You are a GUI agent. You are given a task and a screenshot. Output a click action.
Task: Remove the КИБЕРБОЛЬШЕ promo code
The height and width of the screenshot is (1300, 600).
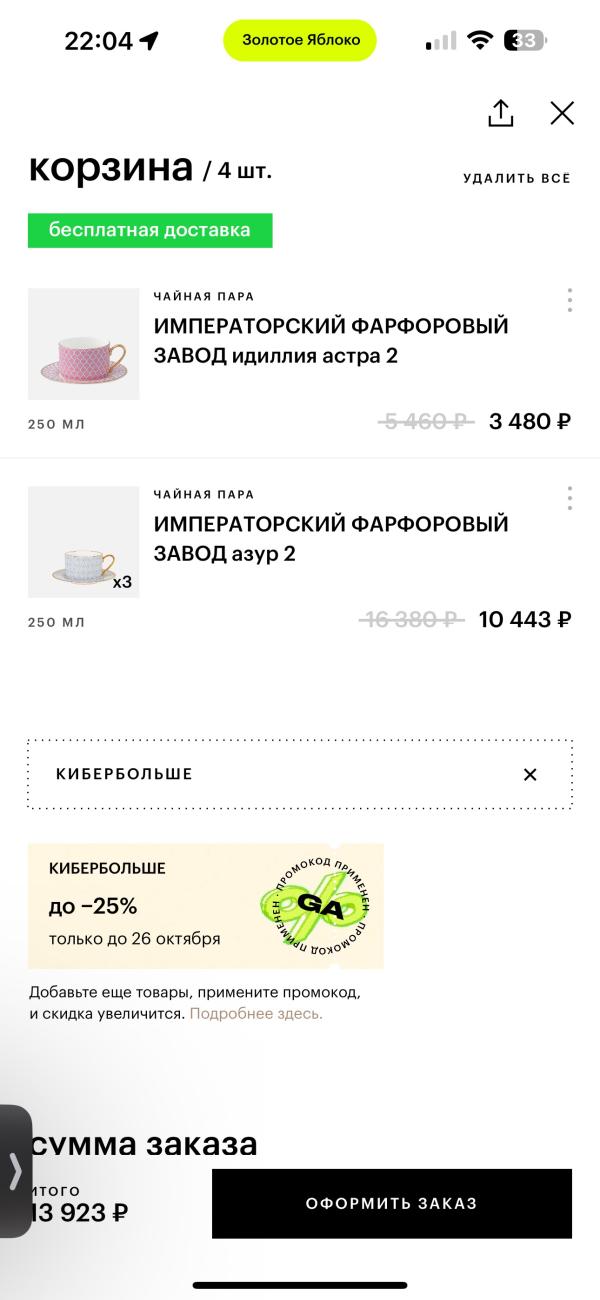[x=530, y=774]
